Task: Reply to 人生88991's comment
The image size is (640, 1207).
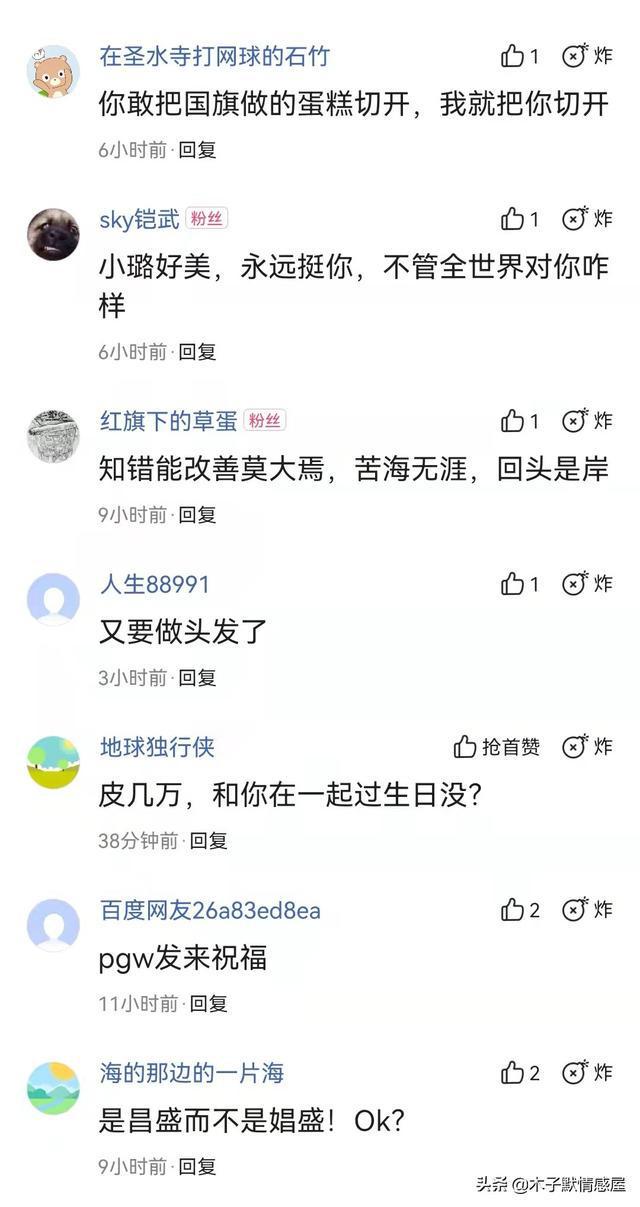Action: (197, 678)
